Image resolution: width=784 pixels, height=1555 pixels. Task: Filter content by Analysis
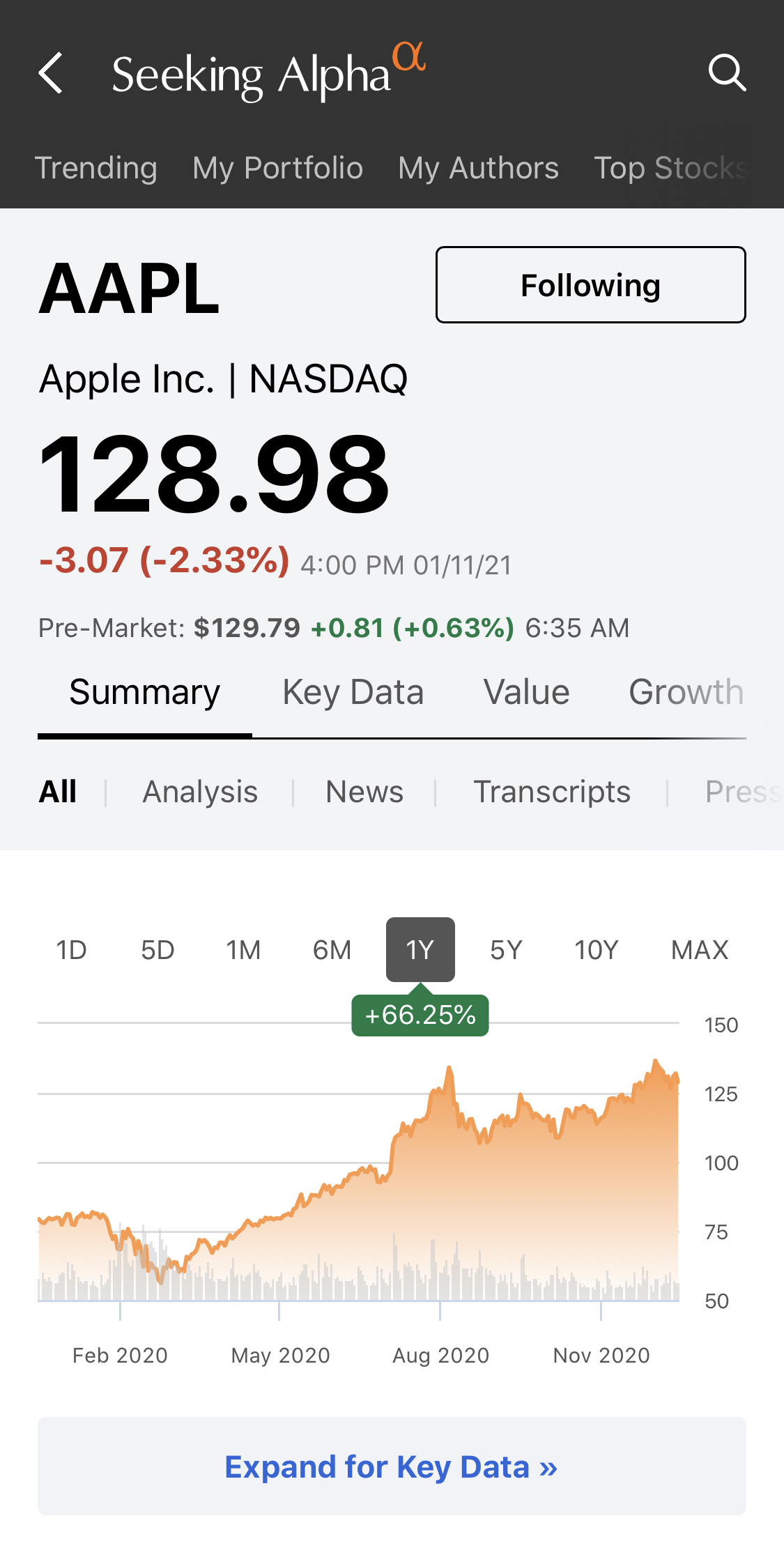click(x=200, y=792)
